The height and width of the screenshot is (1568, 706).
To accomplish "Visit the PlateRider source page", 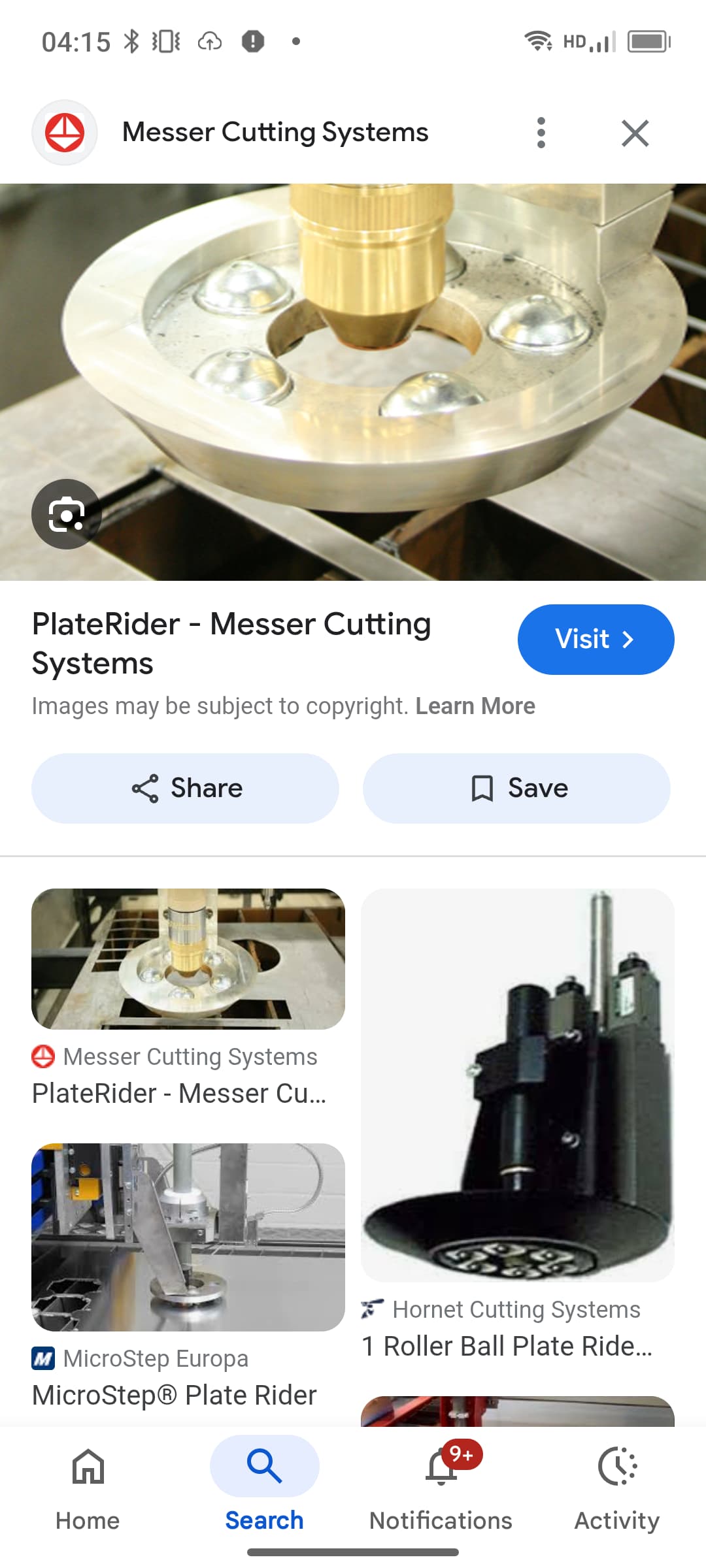I will pos(595,639).
